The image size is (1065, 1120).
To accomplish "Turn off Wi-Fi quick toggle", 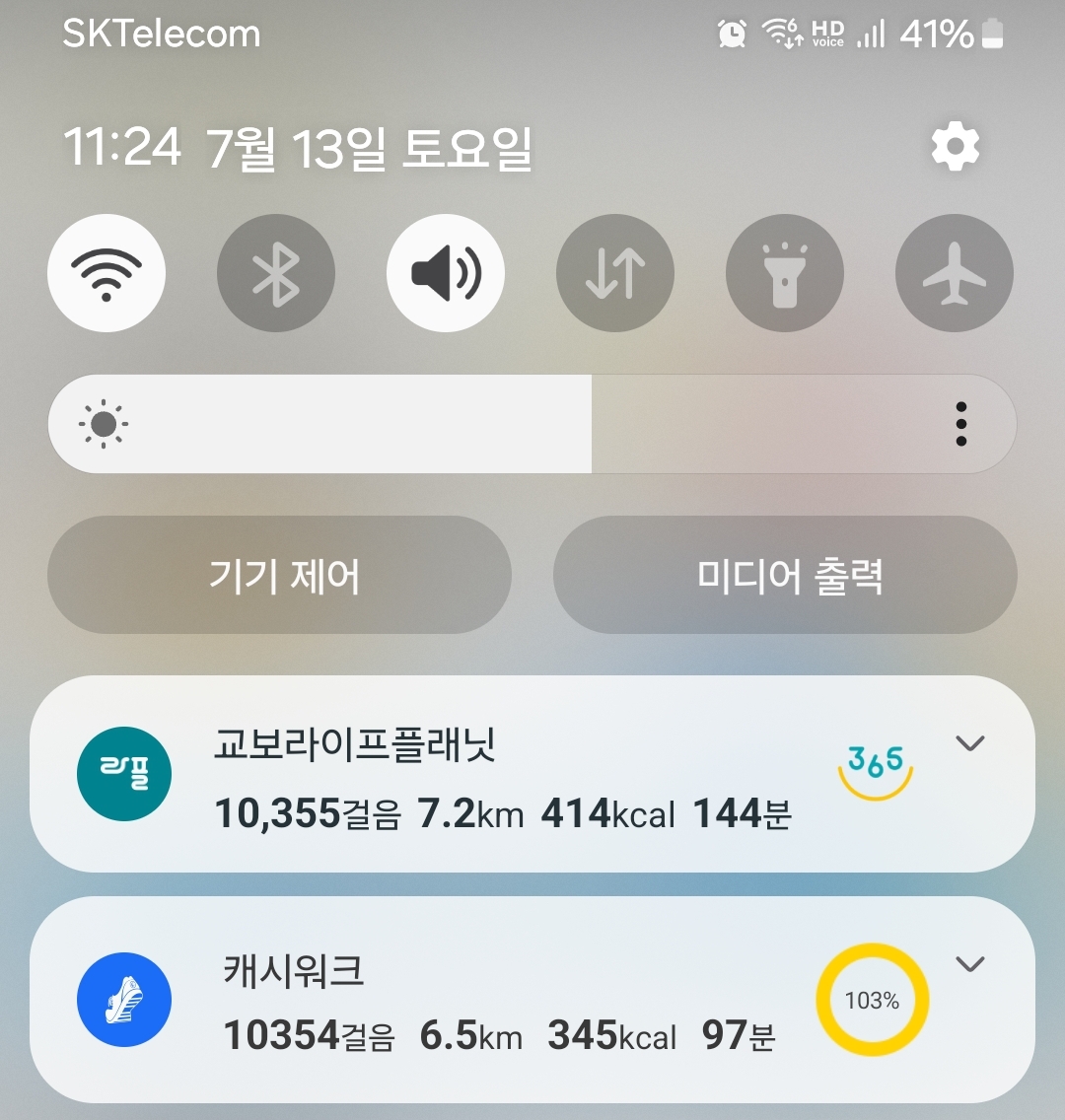I will pyautogui.click(x=106, y=273).
